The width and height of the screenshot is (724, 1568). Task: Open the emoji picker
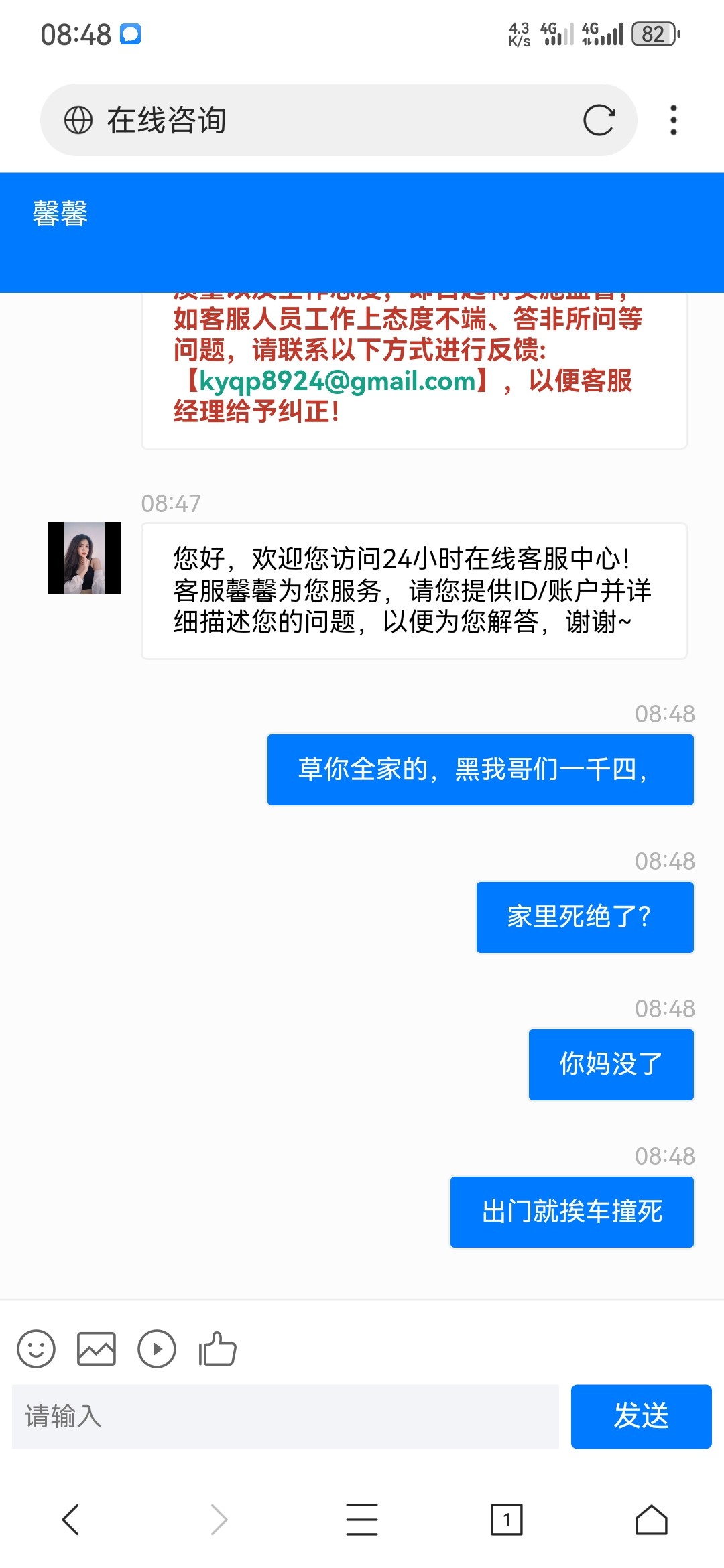(36, 1349)
